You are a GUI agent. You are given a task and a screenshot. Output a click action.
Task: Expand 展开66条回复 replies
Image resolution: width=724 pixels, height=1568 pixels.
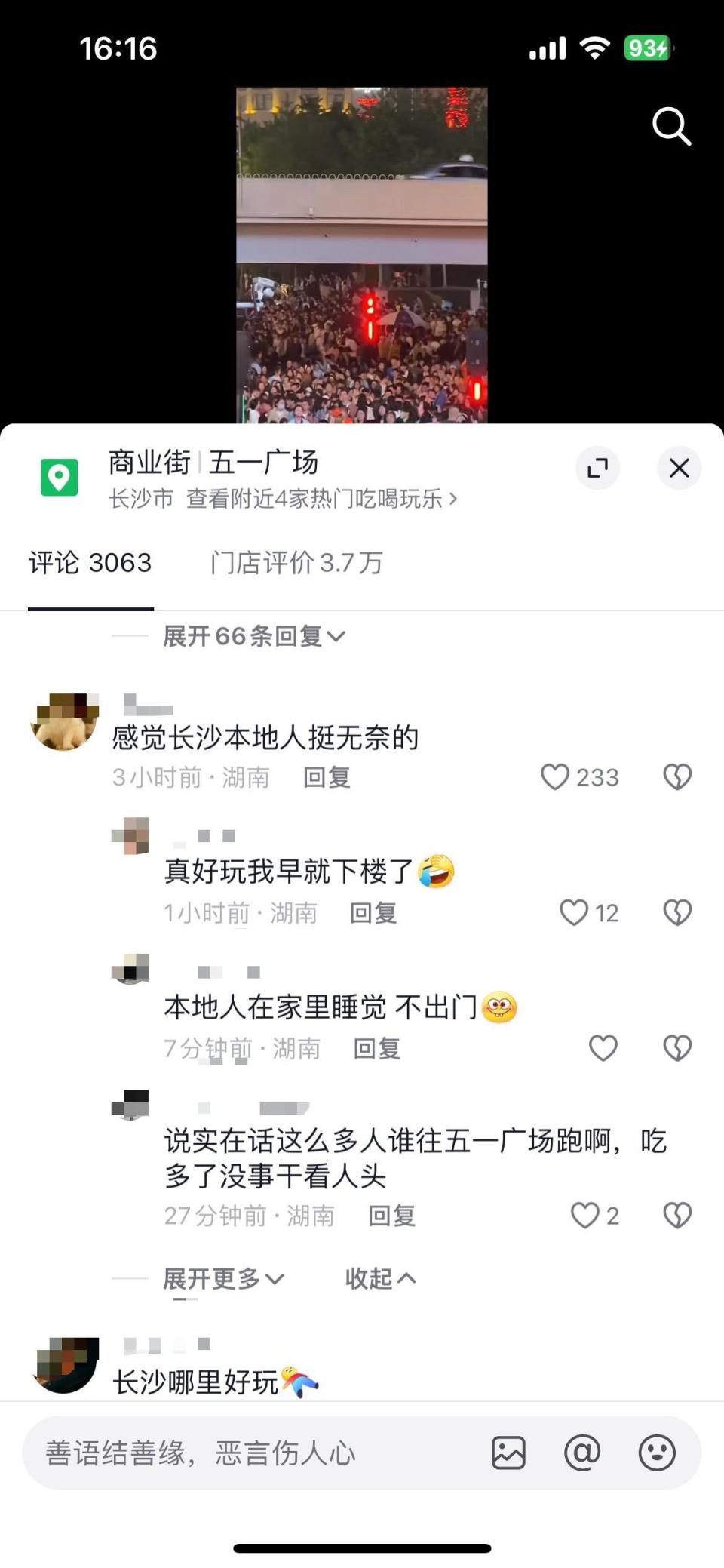[x=253, y=636]
